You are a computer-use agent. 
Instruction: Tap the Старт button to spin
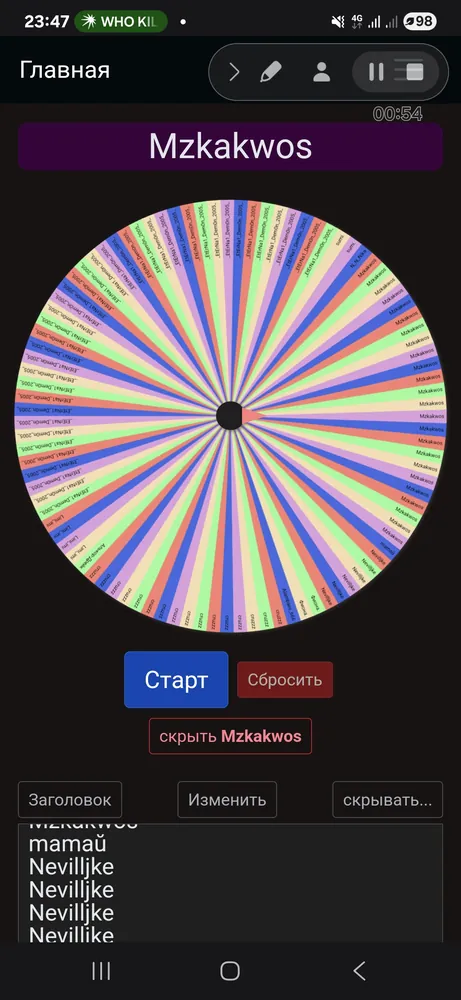pos(176,679)
